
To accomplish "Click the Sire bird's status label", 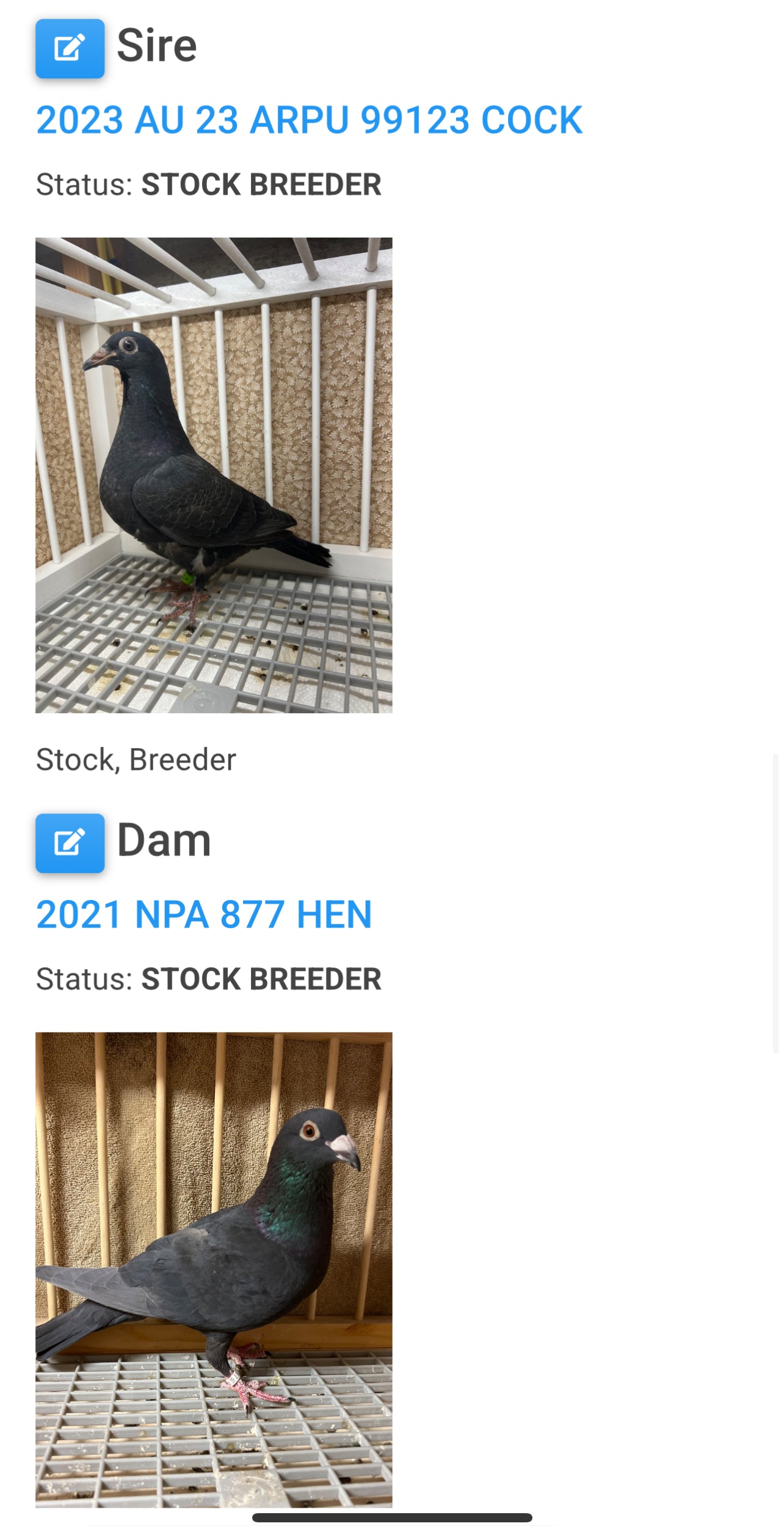I will click(208, 184).
